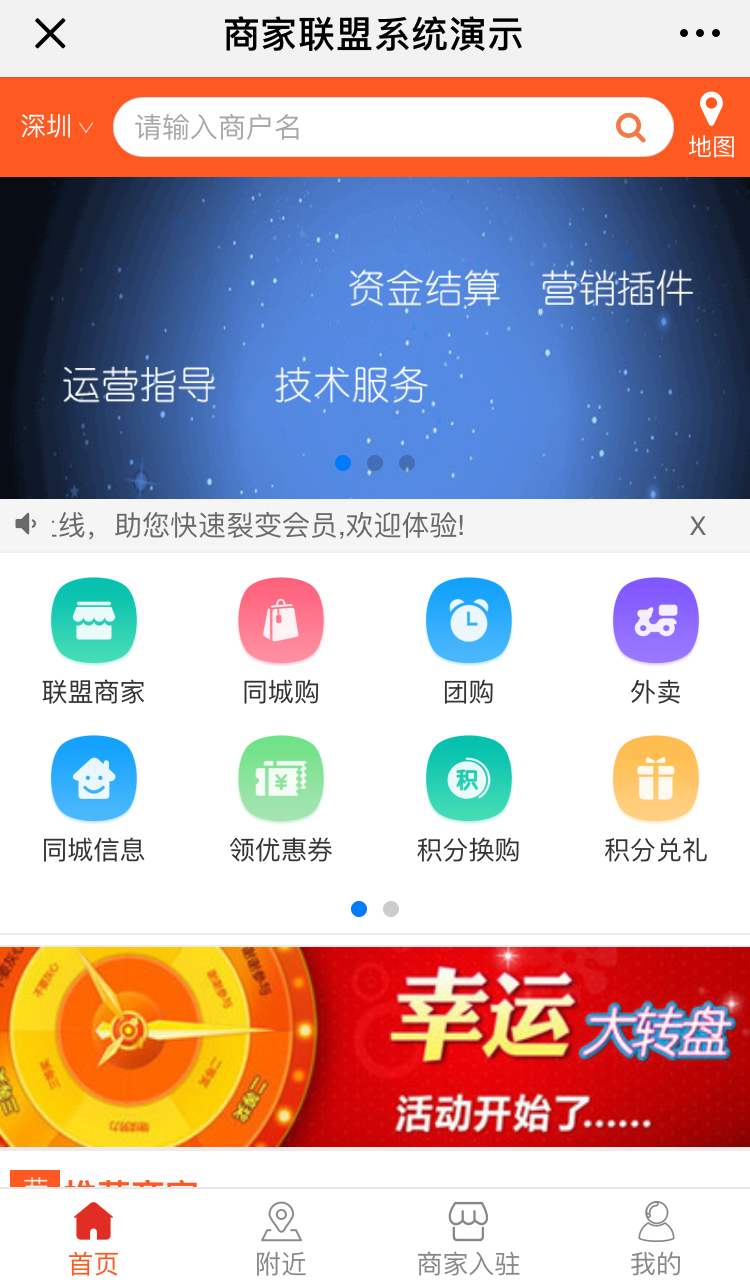Tap the orange magnifier search icon
Image resolution: width=750 pixels, height=1283 pixels.
click(x=630, y=127)
